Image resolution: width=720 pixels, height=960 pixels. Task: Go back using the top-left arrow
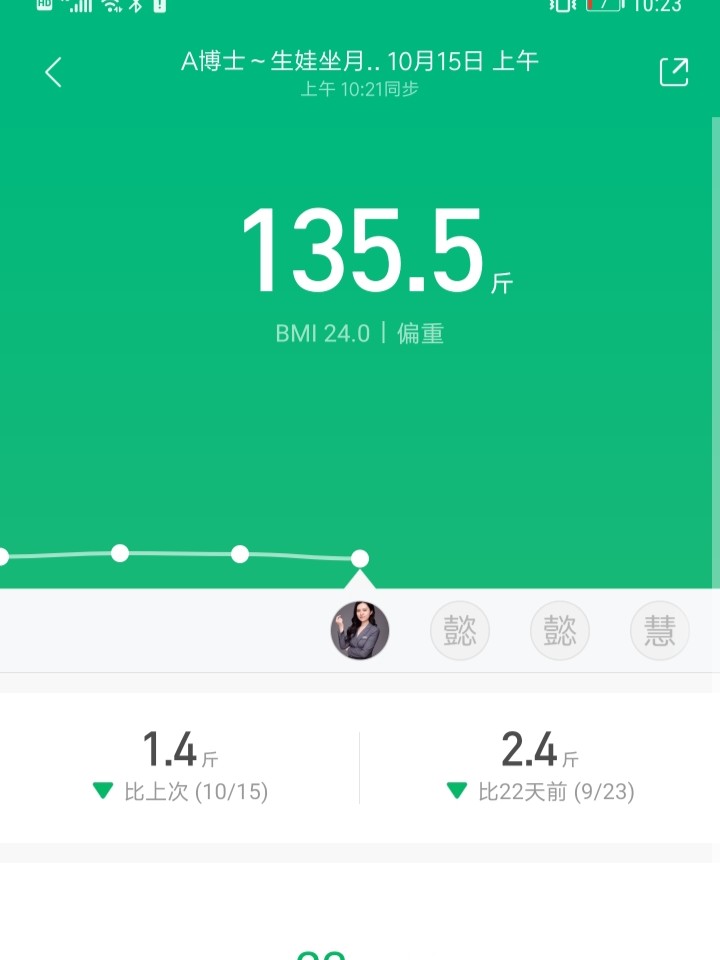click(54, 72)
